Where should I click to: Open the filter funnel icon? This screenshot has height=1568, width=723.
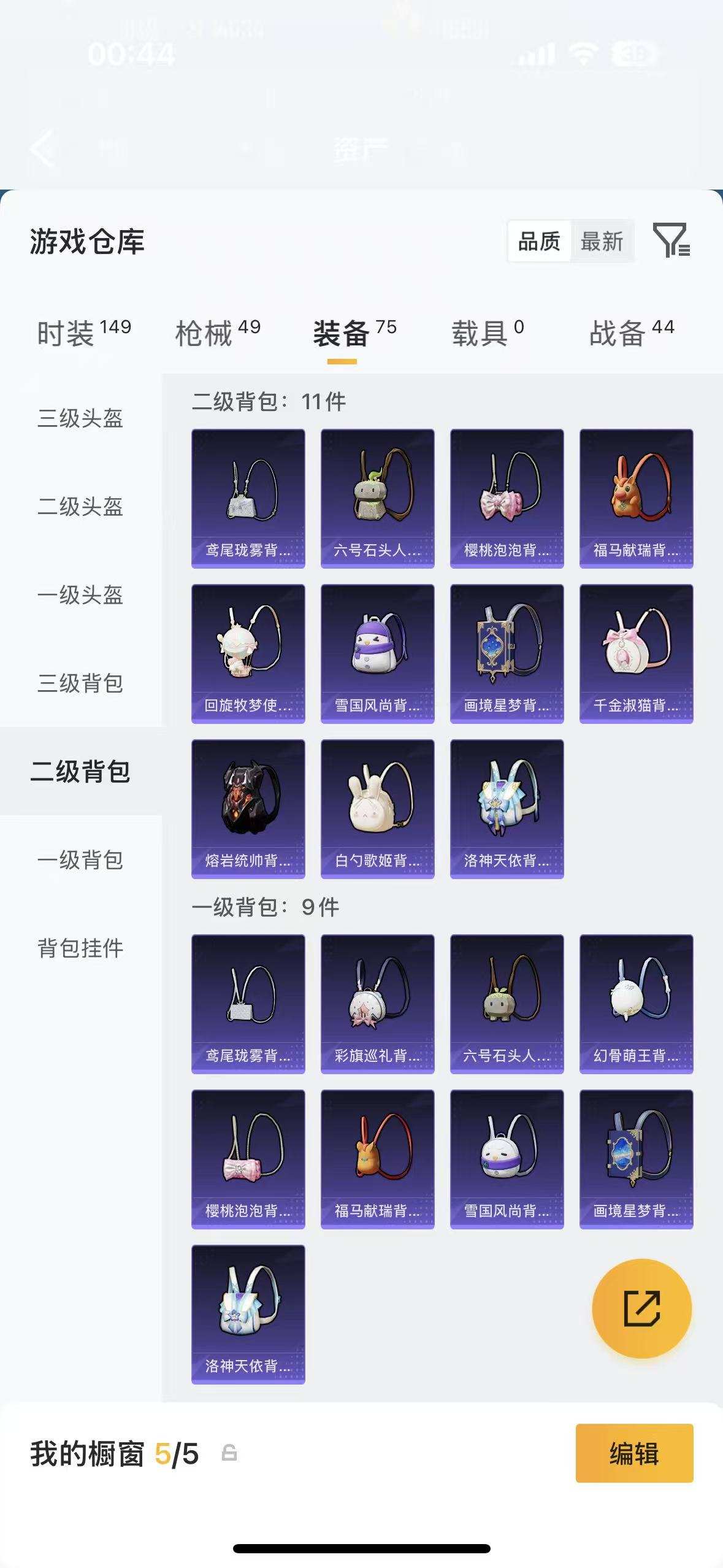pyautogui.click(x=671, y=240)
